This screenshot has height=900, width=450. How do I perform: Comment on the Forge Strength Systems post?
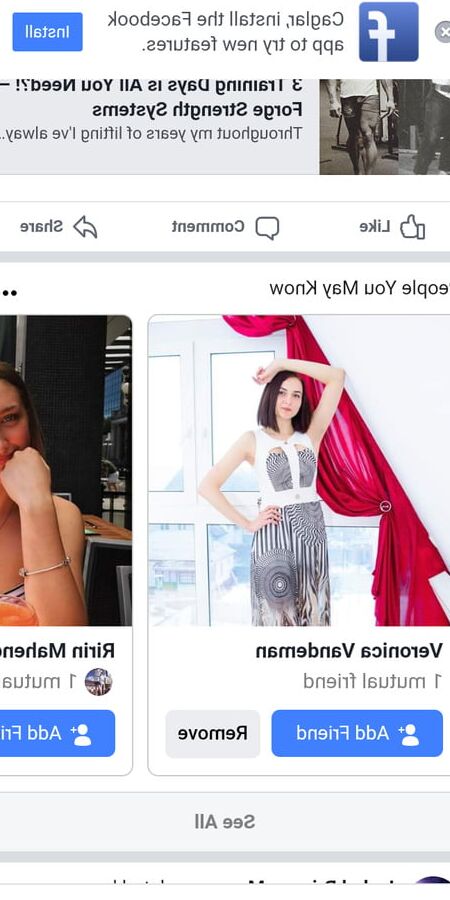pos(225,227)
